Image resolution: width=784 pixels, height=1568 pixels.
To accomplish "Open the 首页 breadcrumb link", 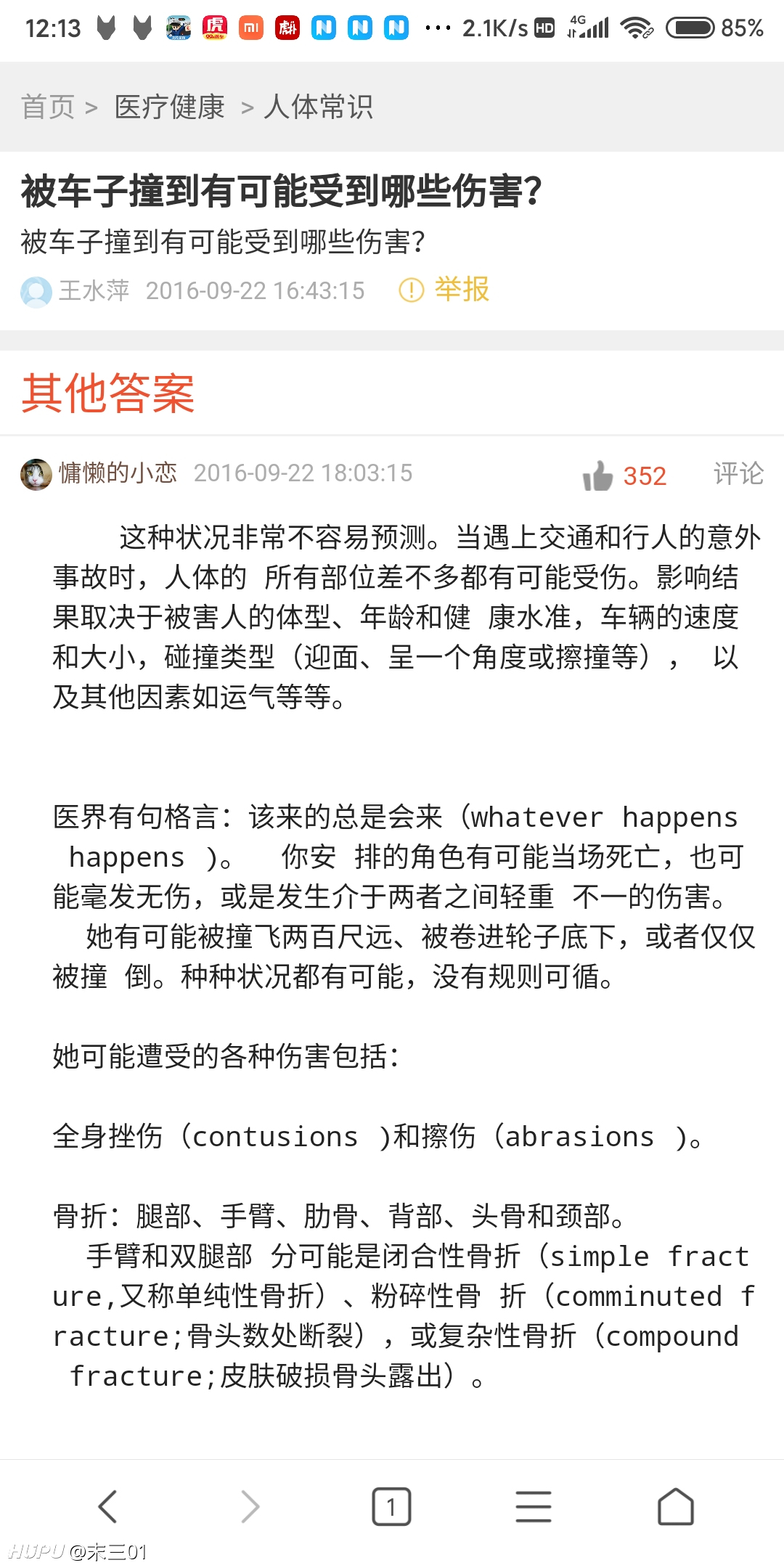I will [x=48, y=107].
